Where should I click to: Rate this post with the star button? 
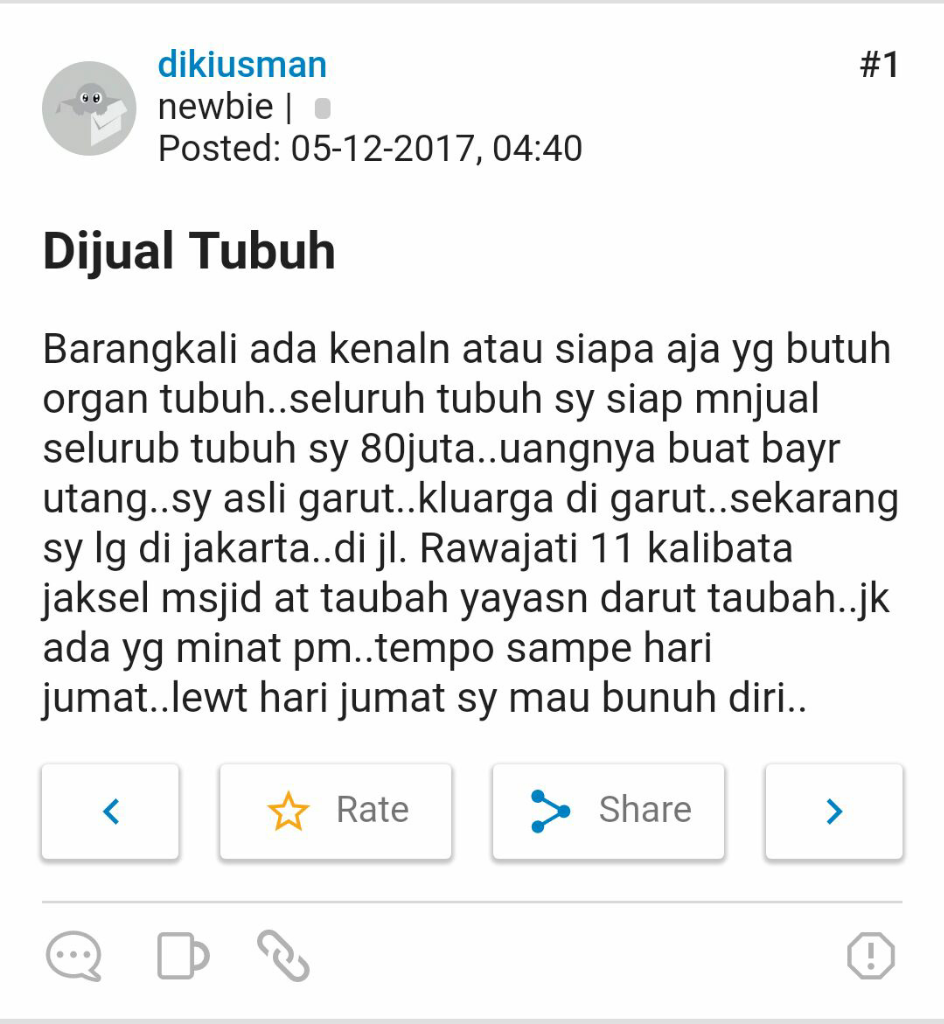[x=336, y=811]
